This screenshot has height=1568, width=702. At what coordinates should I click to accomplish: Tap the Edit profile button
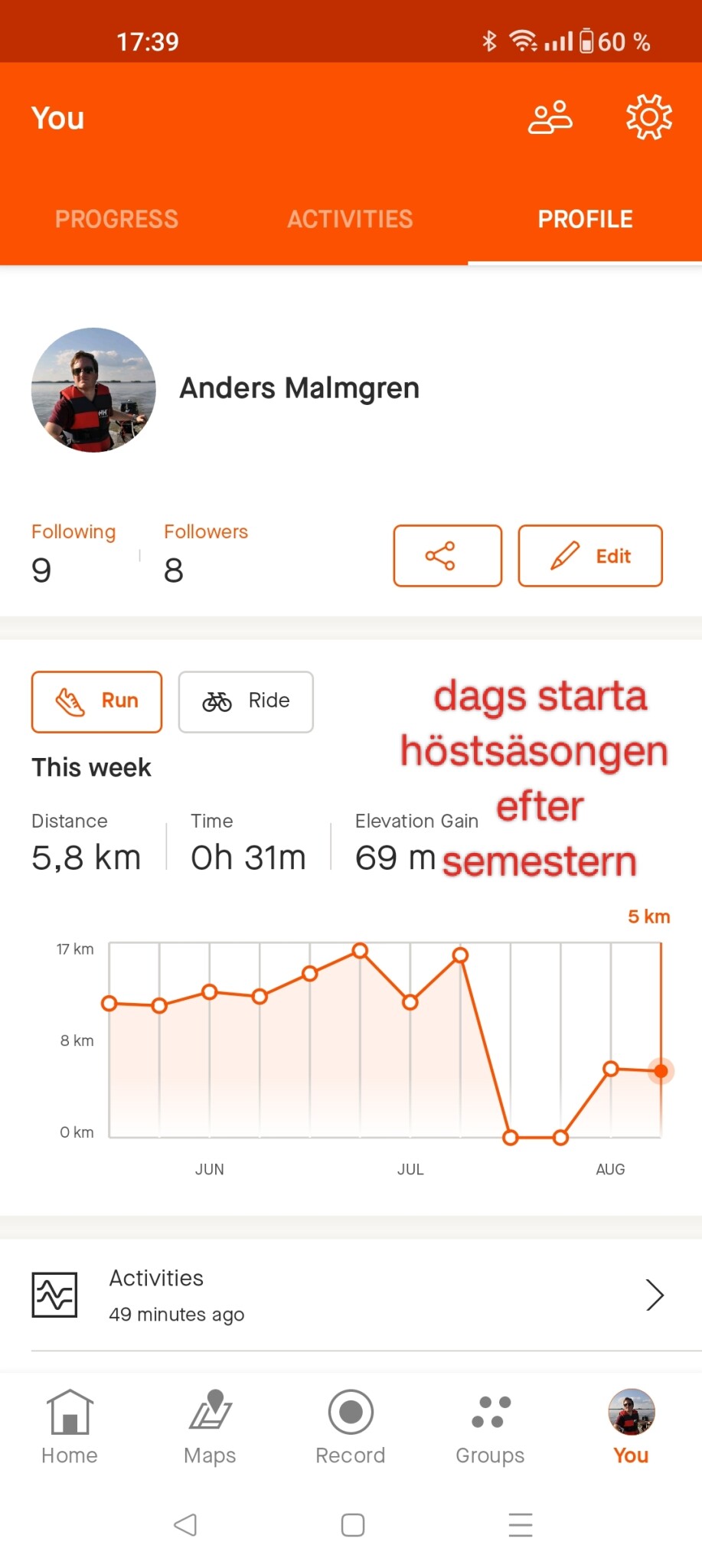[589, 556]
